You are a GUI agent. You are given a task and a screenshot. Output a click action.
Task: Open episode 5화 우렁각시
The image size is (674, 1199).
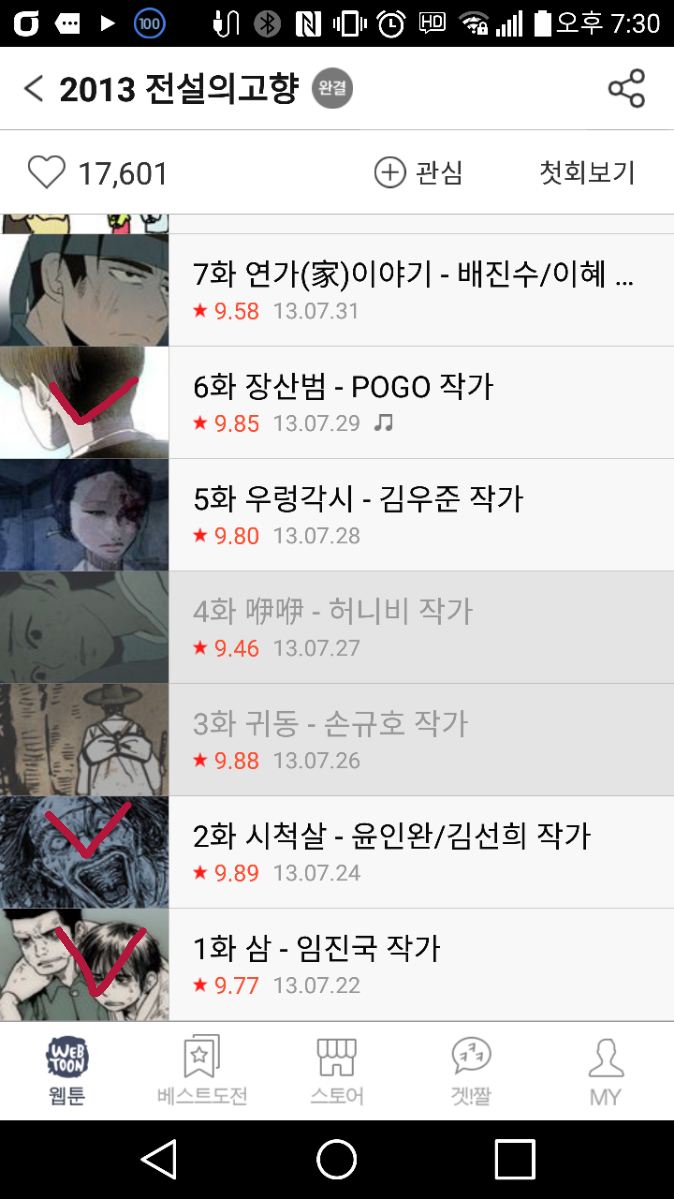412,515
